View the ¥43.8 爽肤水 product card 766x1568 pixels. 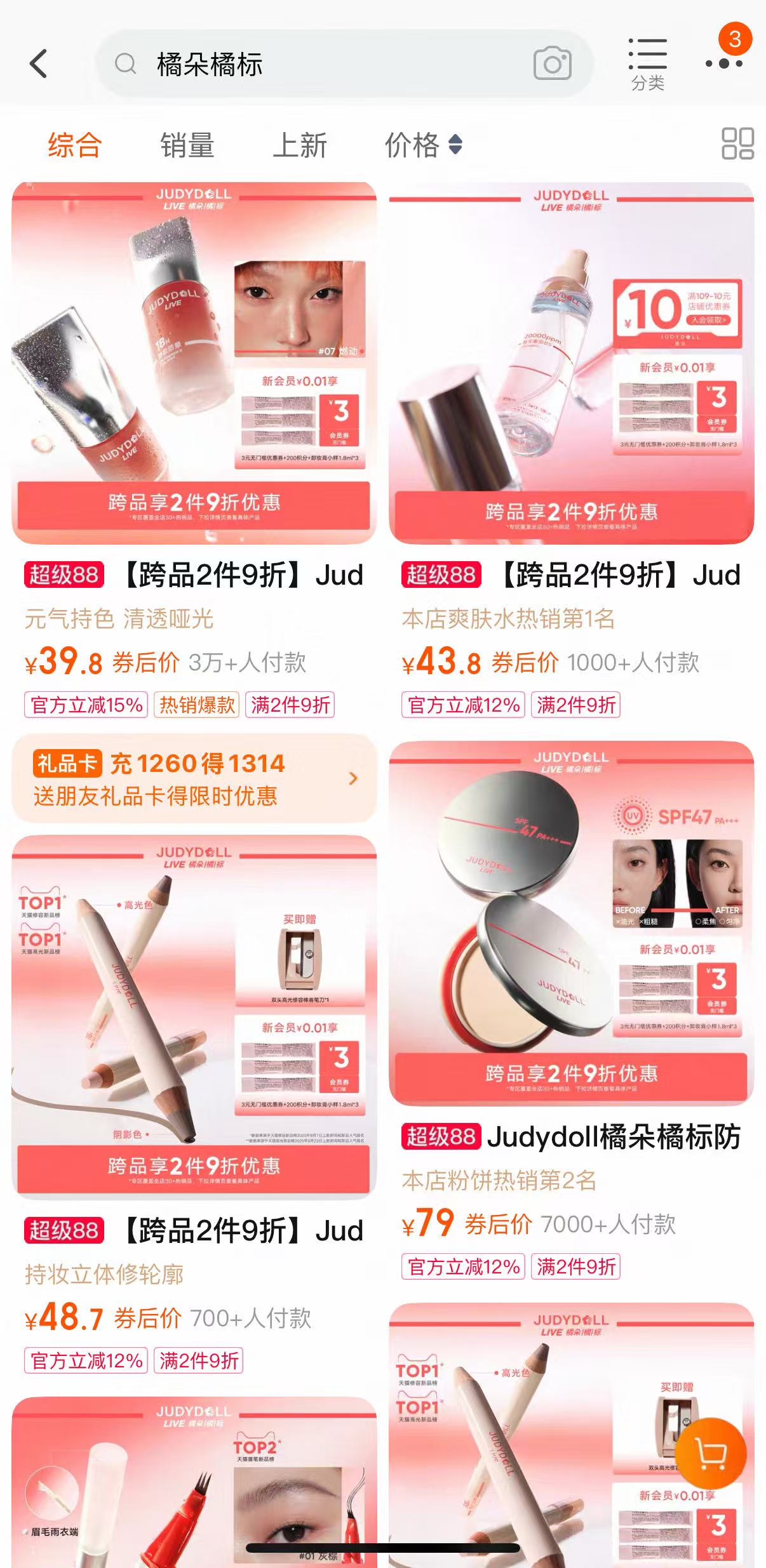click(571, 363)
